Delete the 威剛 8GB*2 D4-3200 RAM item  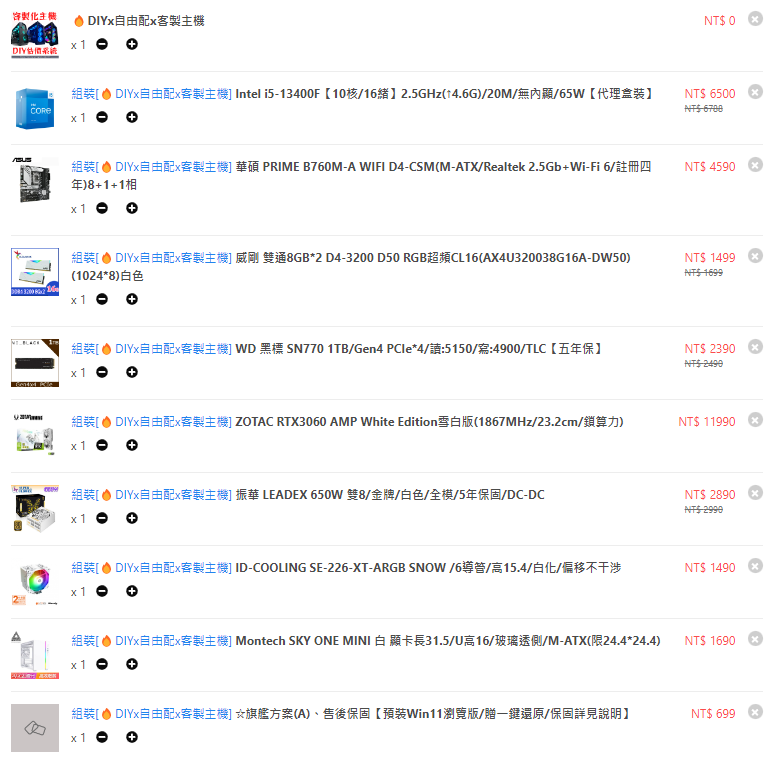(755, 256)
